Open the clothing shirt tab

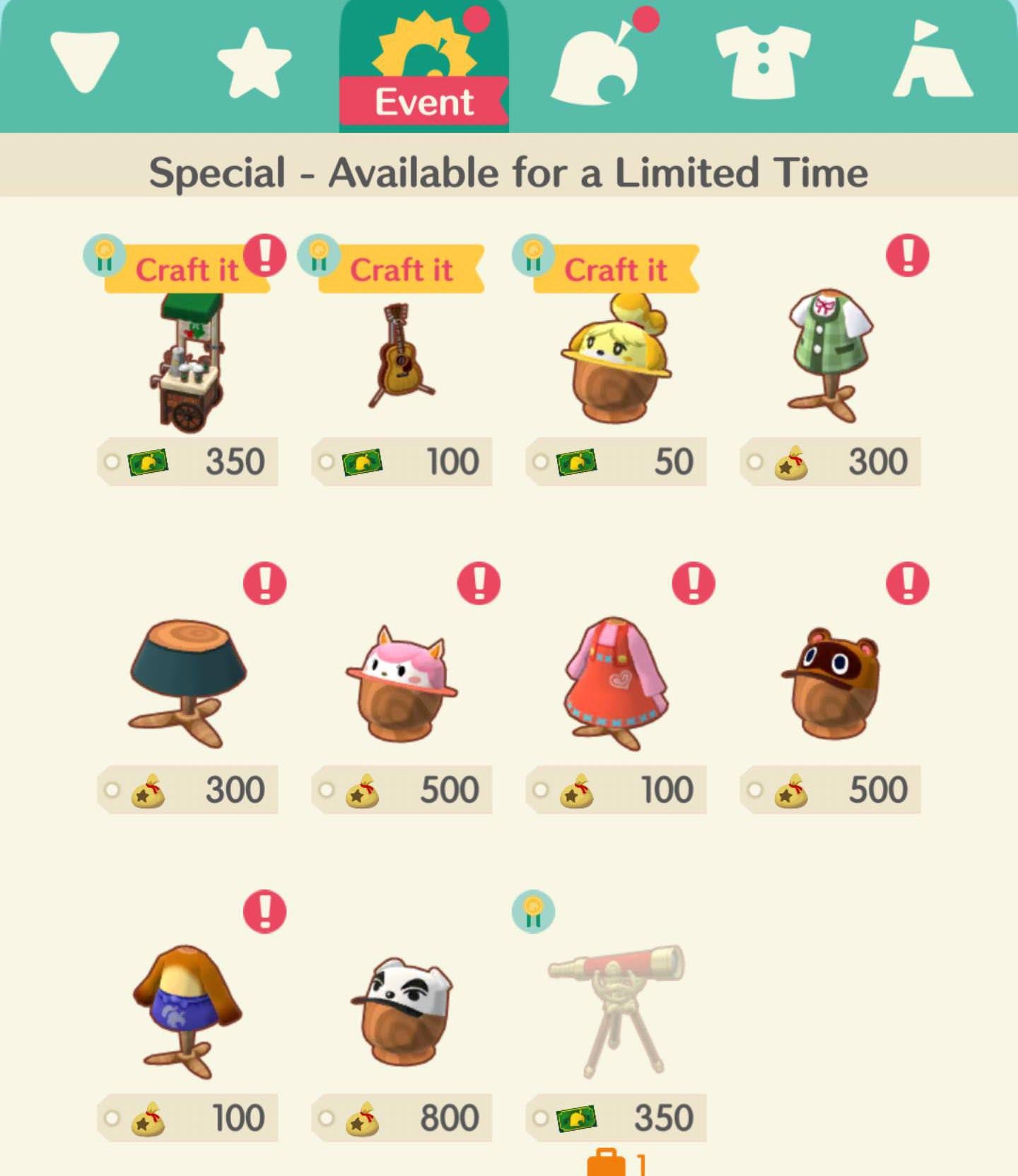[x=763, y=62]
